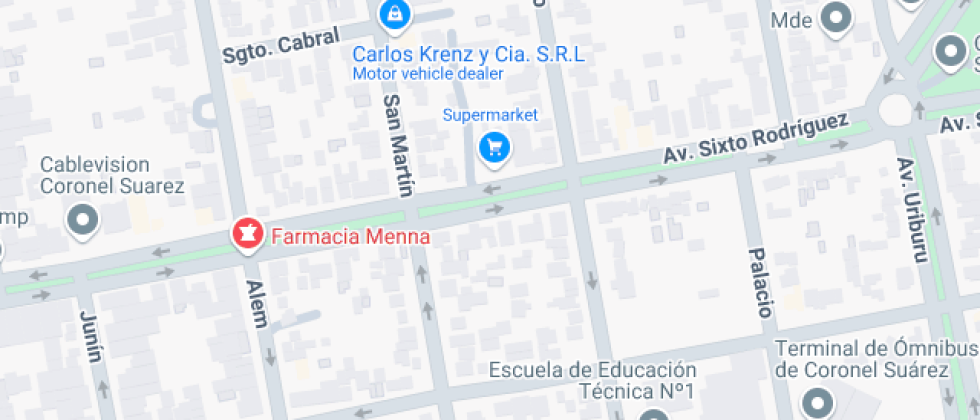Open Carlos Krenz y Cia. S.R.L pin
Image resolution: width=980 pixels, height=420 pixels.
coord(396,14)
